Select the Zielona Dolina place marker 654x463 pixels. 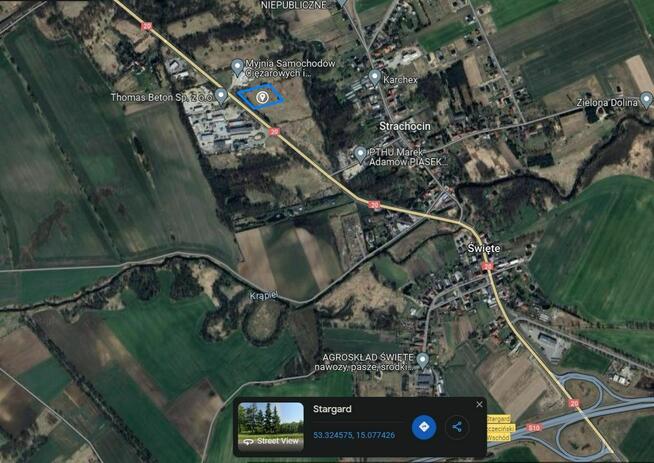point(647,99)
